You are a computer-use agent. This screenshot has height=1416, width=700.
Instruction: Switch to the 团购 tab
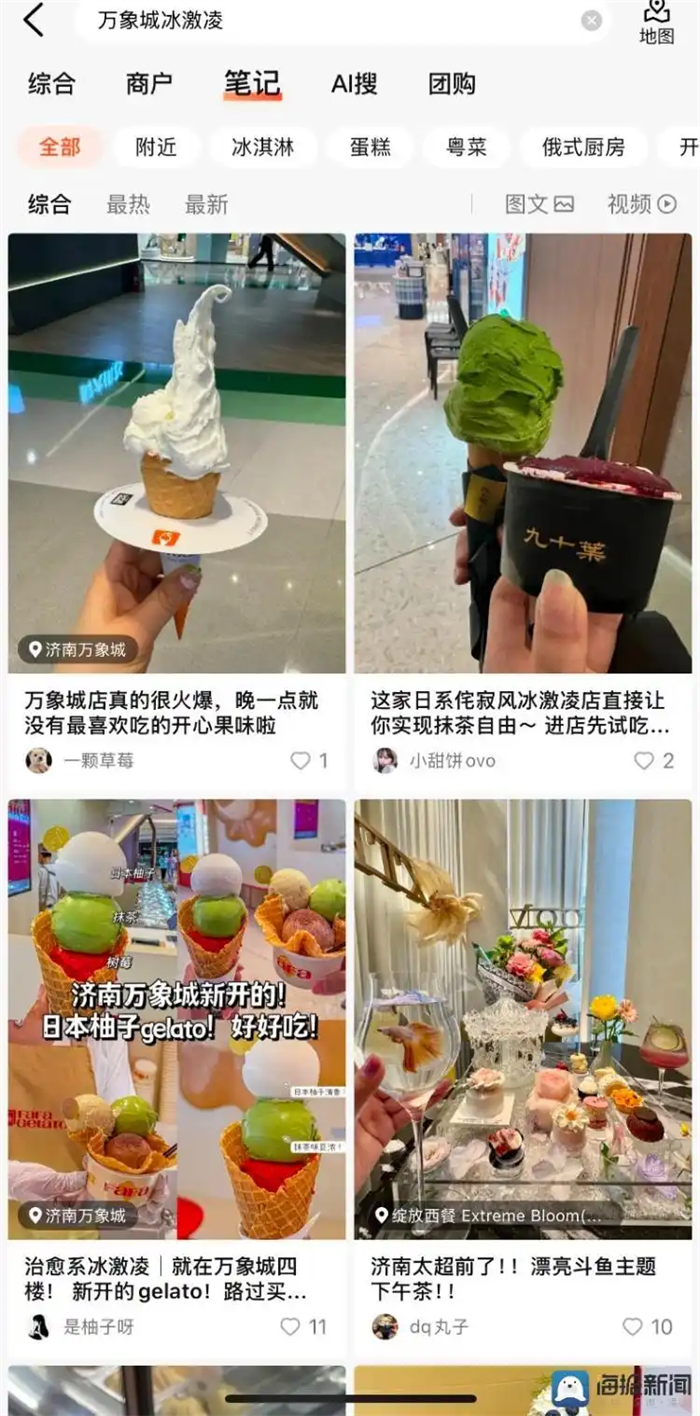452,84
